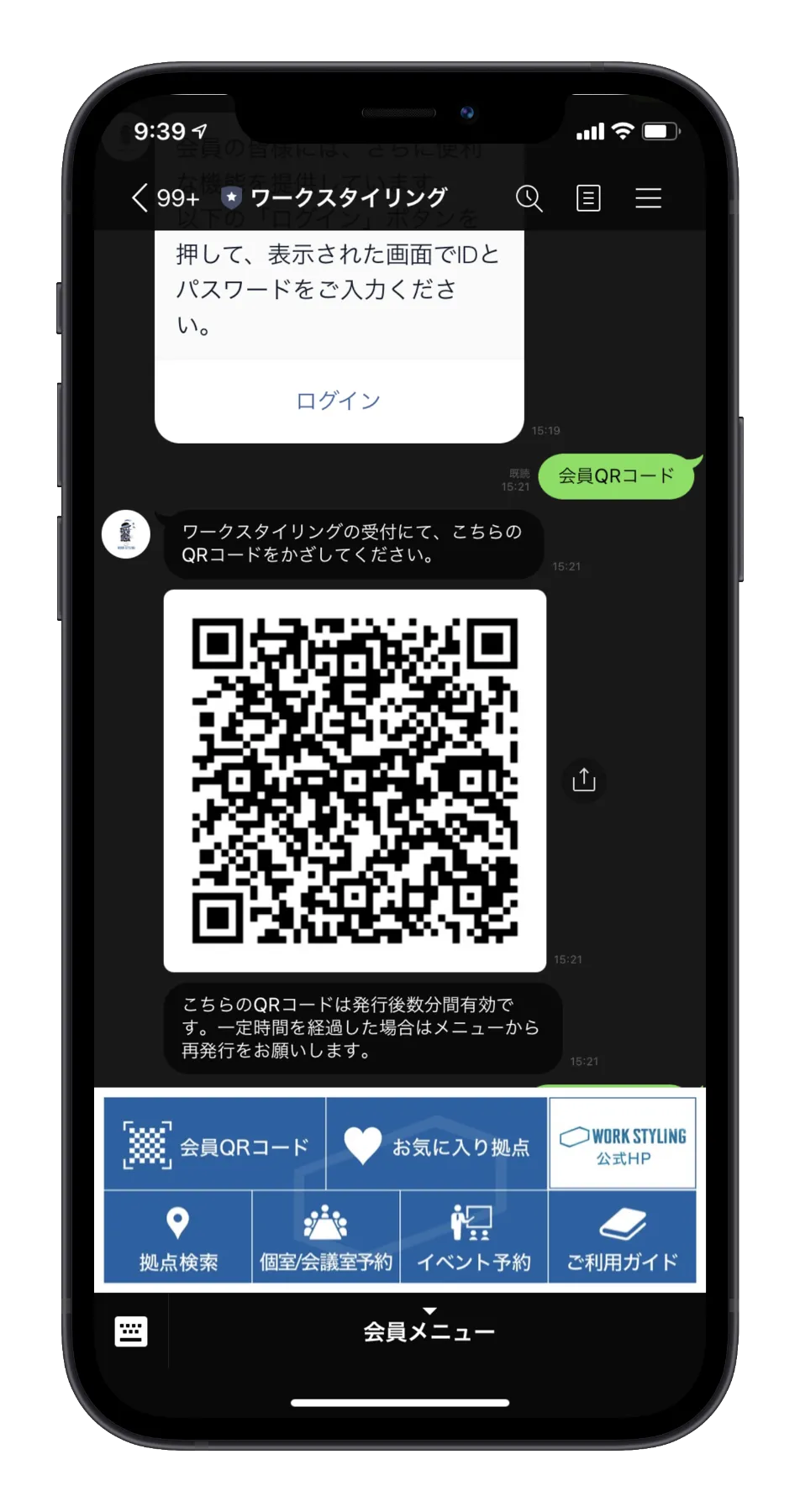Open the notes icon in header
800x1512 pixels.
(x=588, y=198)
